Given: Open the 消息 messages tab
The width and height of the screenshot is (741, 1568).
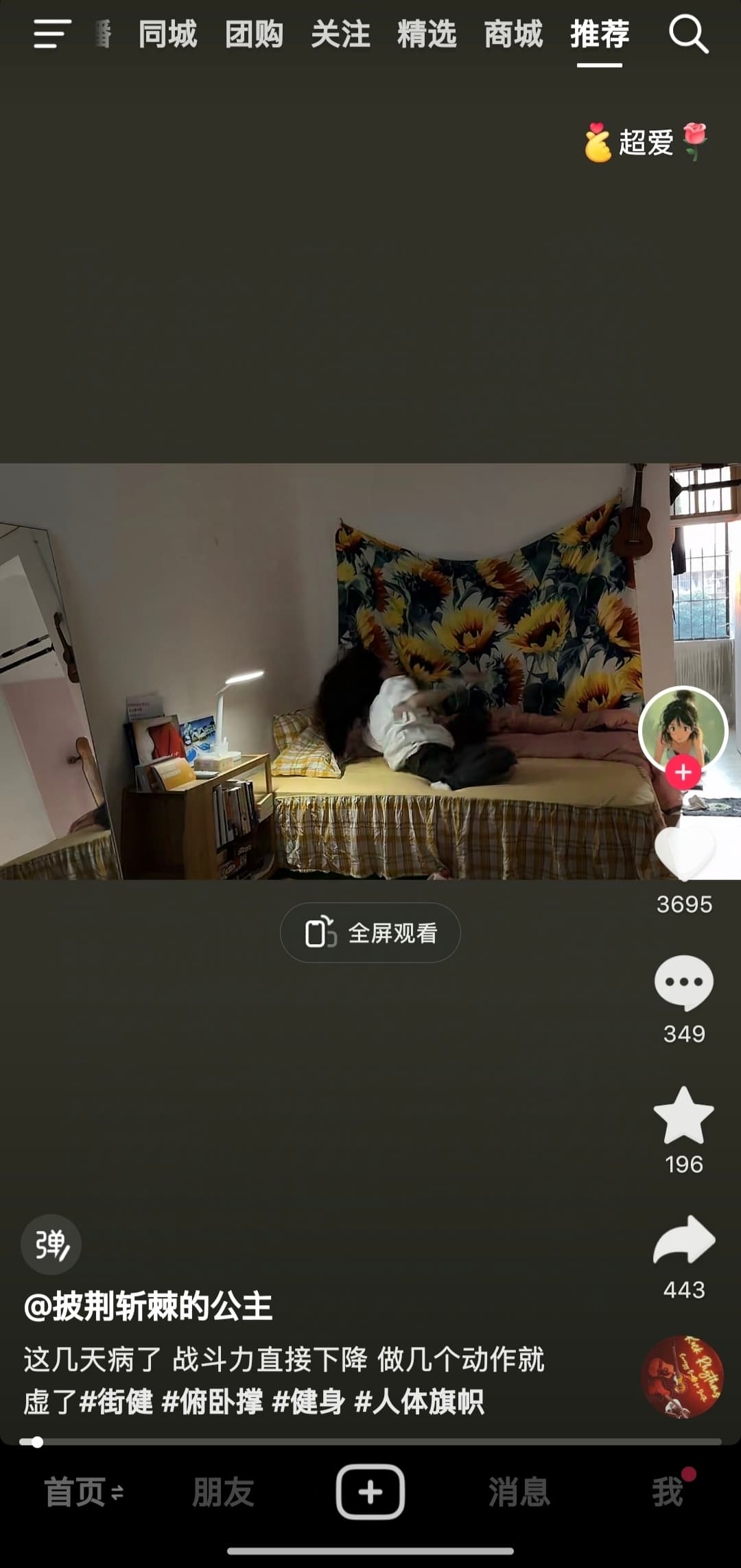Looking at the screenshot, I should click(519, 1492).
